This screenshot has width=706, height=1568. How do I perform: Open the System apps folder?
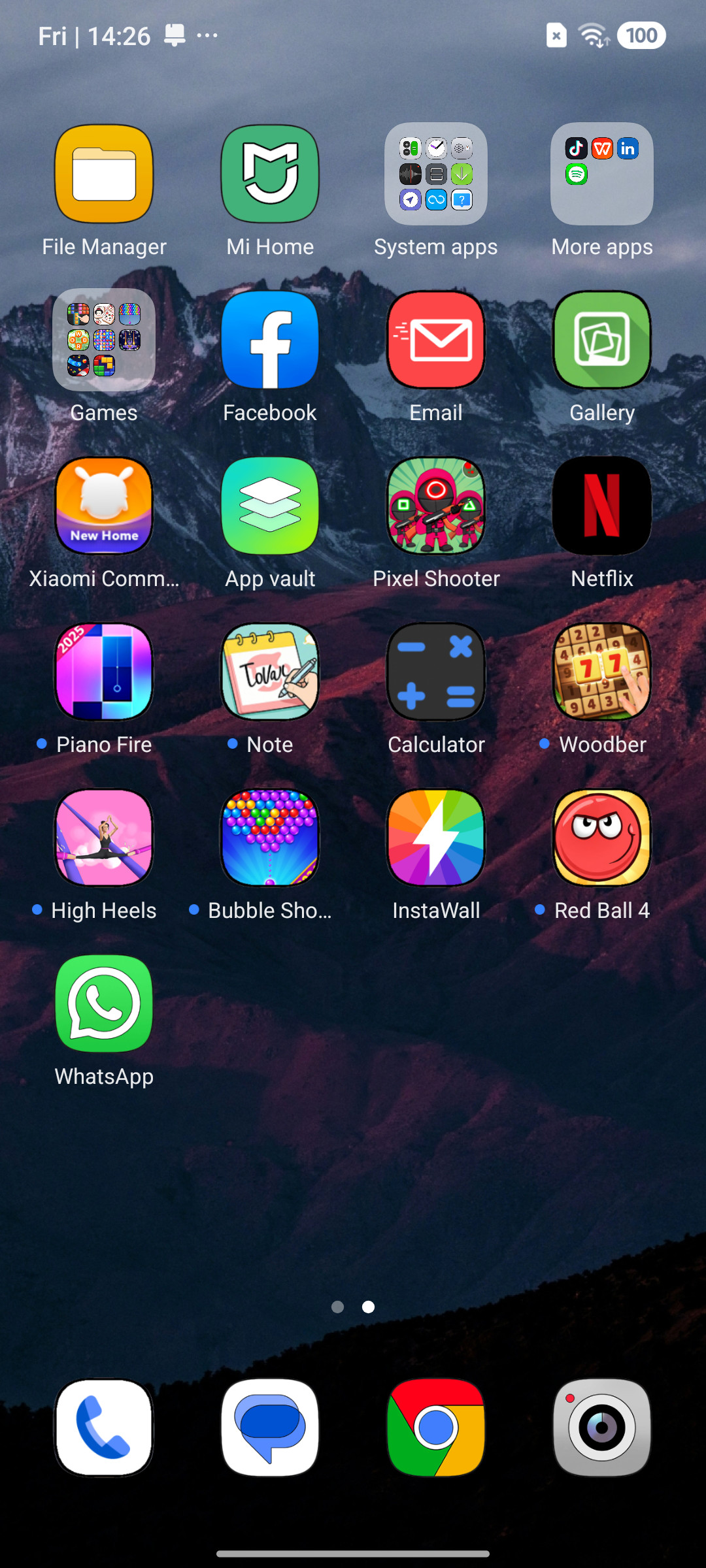(435, 174)
